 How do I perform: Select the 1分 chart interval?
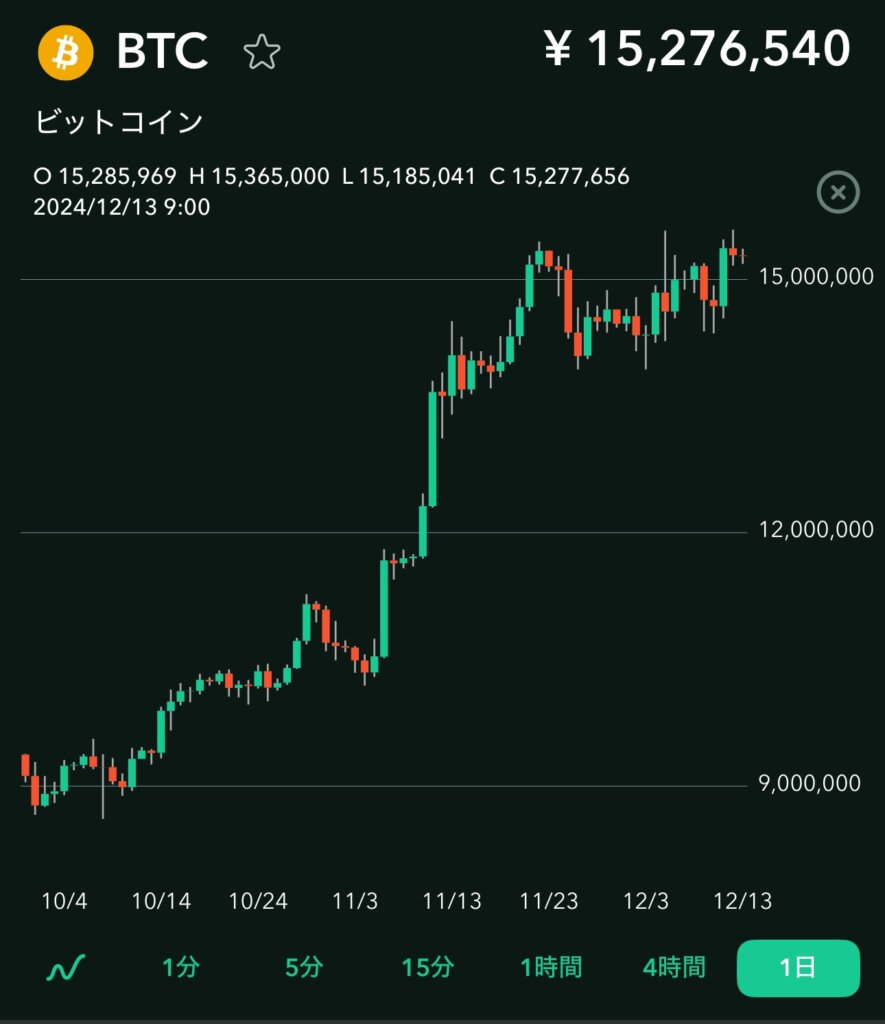pos(181,967)
